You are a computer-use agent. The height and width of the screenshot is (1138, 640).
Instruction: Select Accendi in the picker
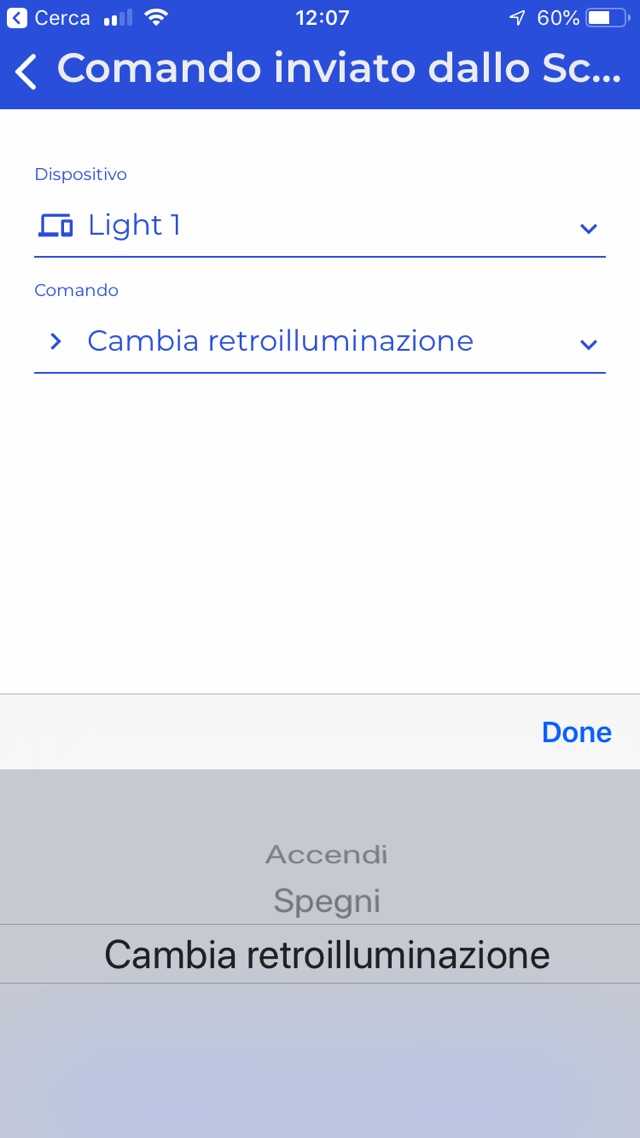326,854
